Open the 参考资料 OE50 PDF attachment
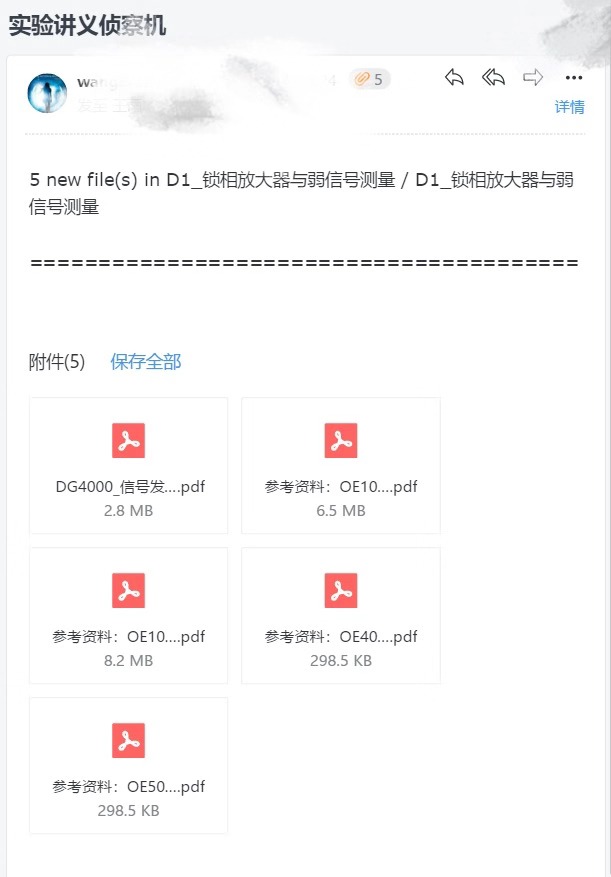Screen dimensions: 611x877 [x=128, y=765]
